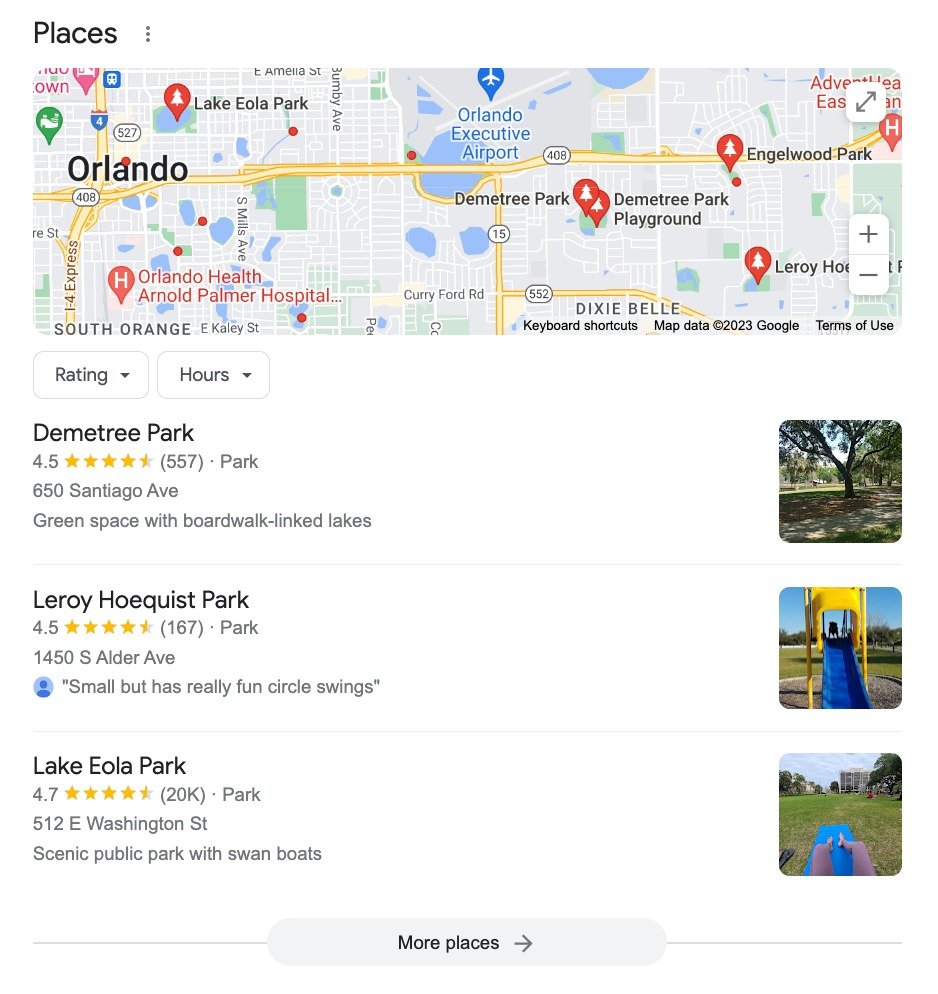Expand the map to fullscreen
Viewport: 938px width, 994px height.
(867, 102)
